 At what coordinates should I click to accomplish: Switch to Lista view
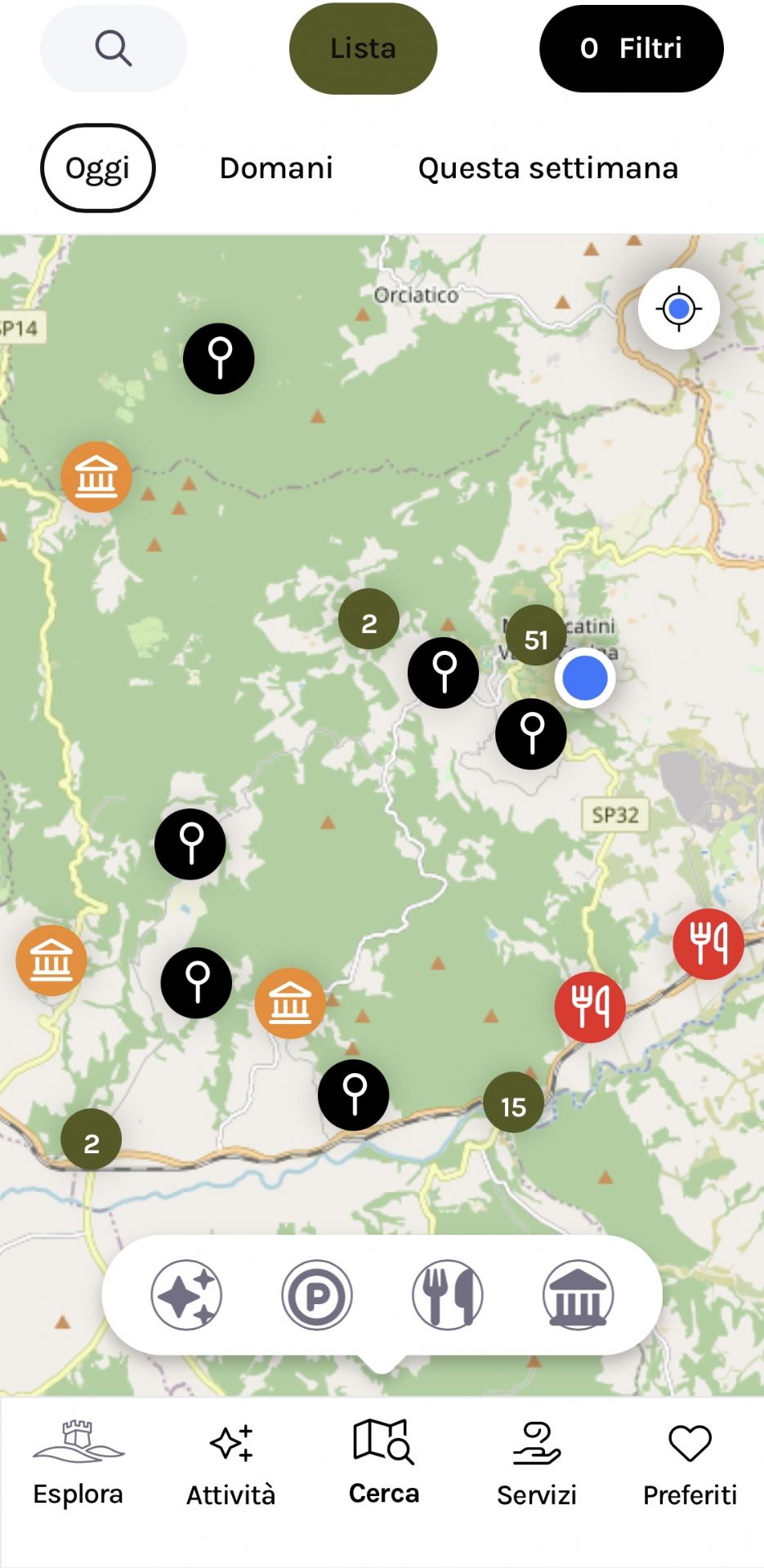[363, 49]
